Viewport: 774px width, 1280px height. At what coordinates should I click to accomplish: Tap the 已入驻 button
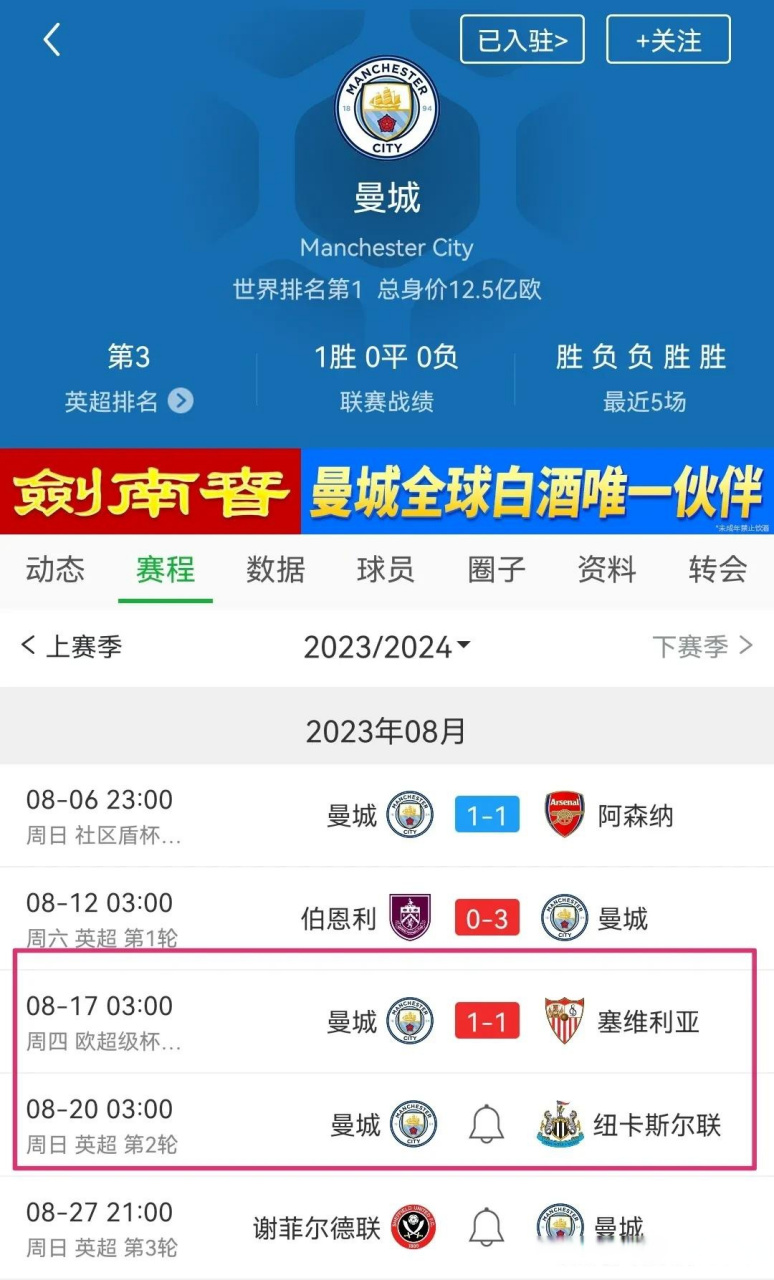point(522,40)
